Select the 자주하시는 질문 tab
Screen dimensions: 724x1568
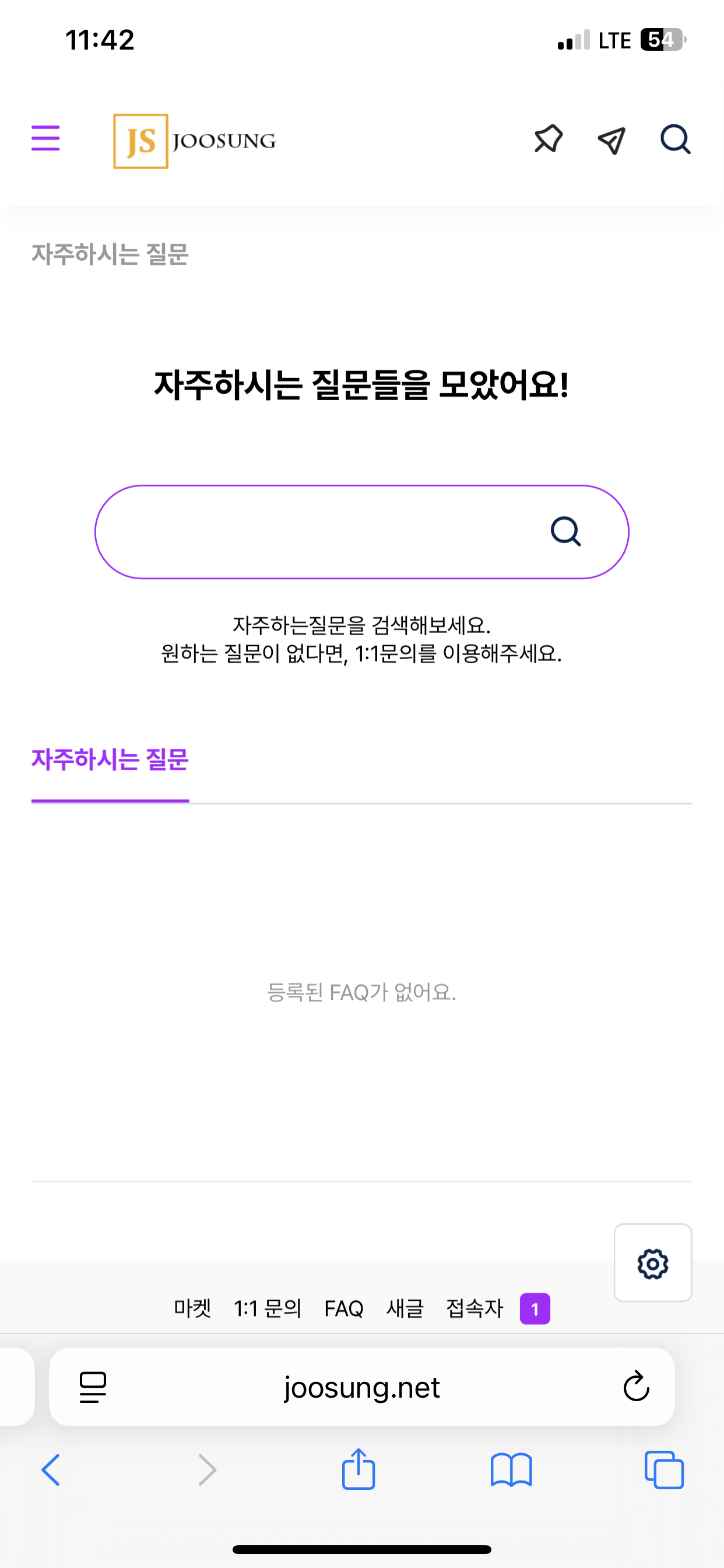click(x=110, y=759)
